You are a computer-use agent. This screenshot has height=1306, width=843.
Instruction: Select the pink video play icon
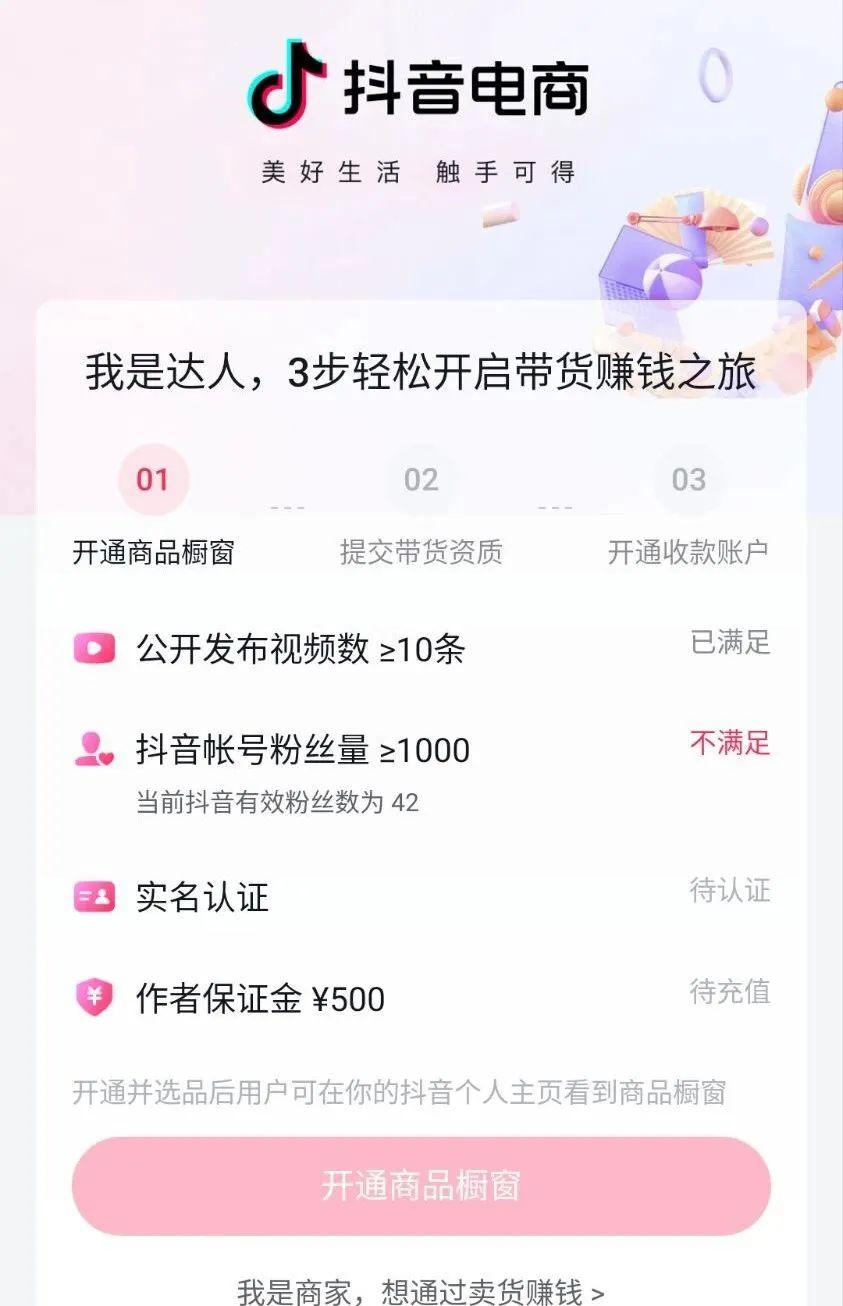tap(94, 648)
